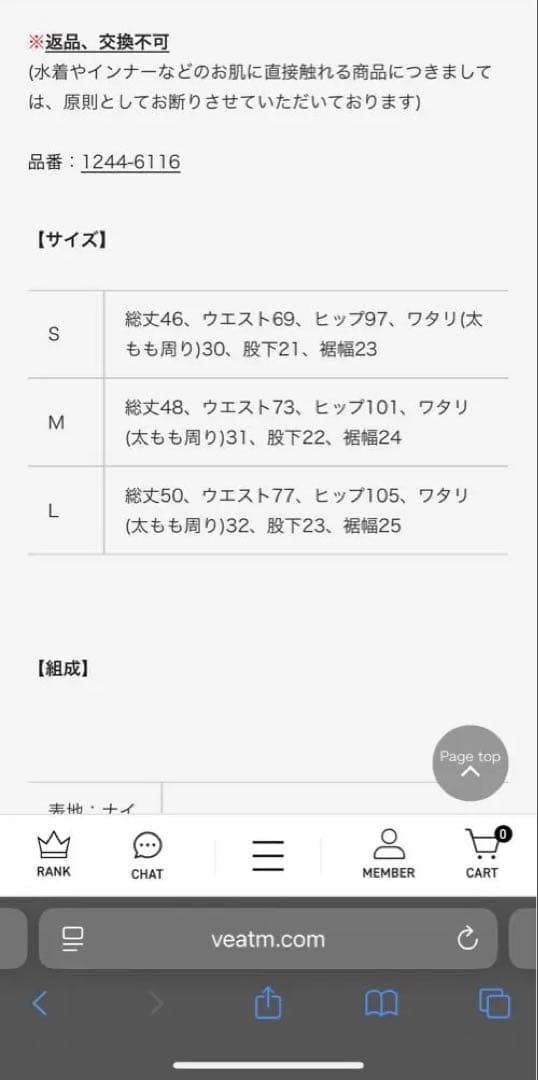The height and width of the screenshot is (1080, 538).
Task: Tap the veatm.com address bar
Action: tap(268, 939)
